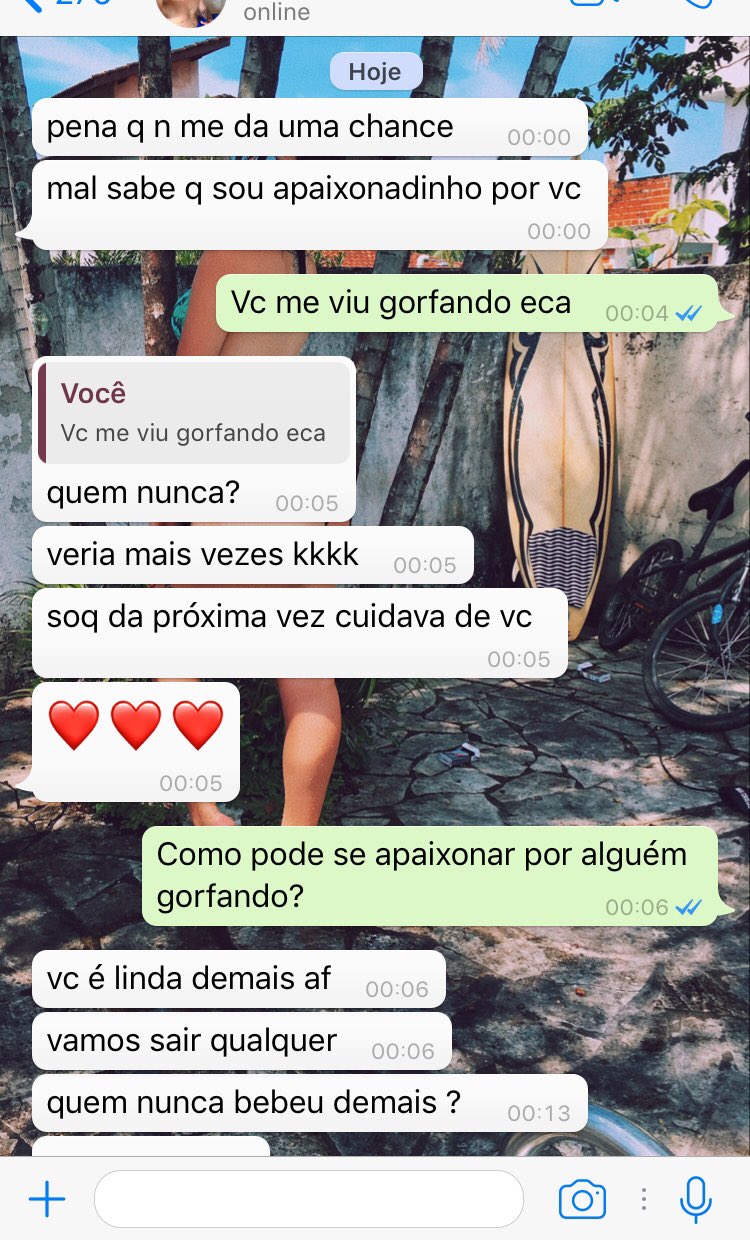750x1240 pixels.
Task: Open contact info from the profile picture
Action: click(191, 8)
